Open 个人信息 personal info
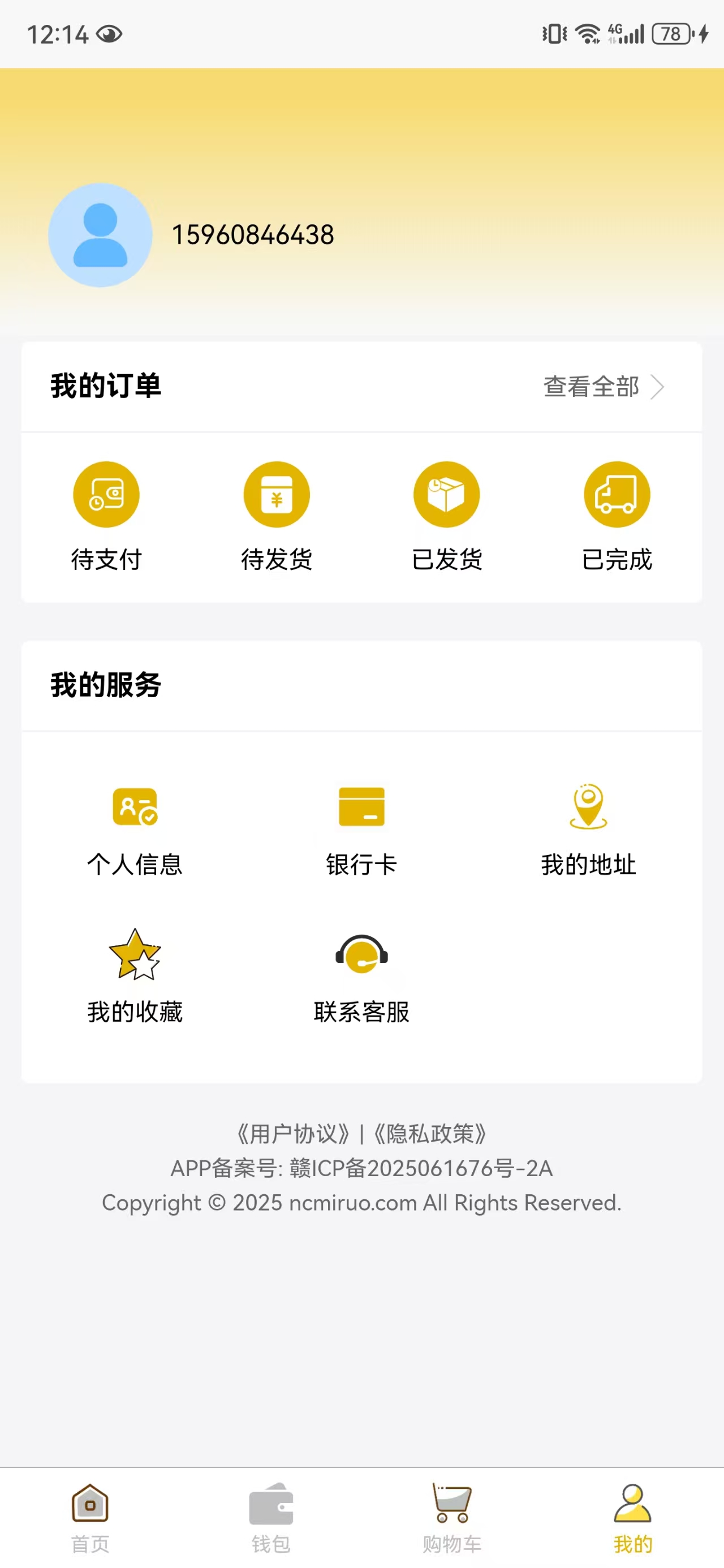 135,829
